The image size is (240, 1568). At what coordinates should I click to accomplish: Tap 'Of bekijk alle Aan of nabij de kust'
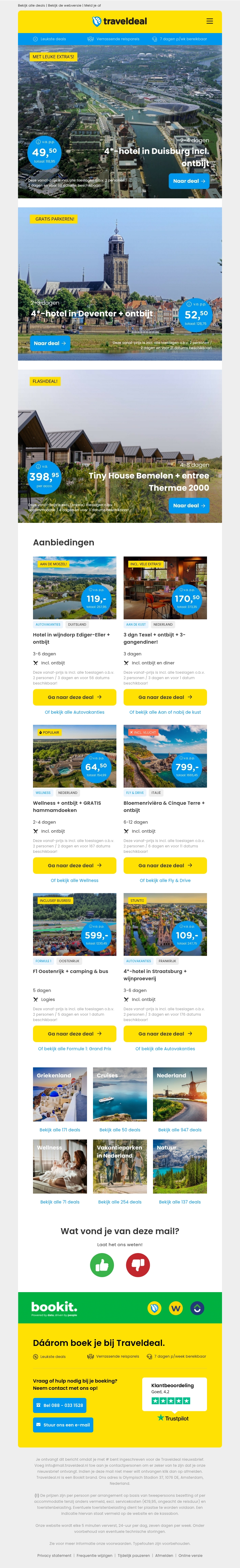pos(165,712)
